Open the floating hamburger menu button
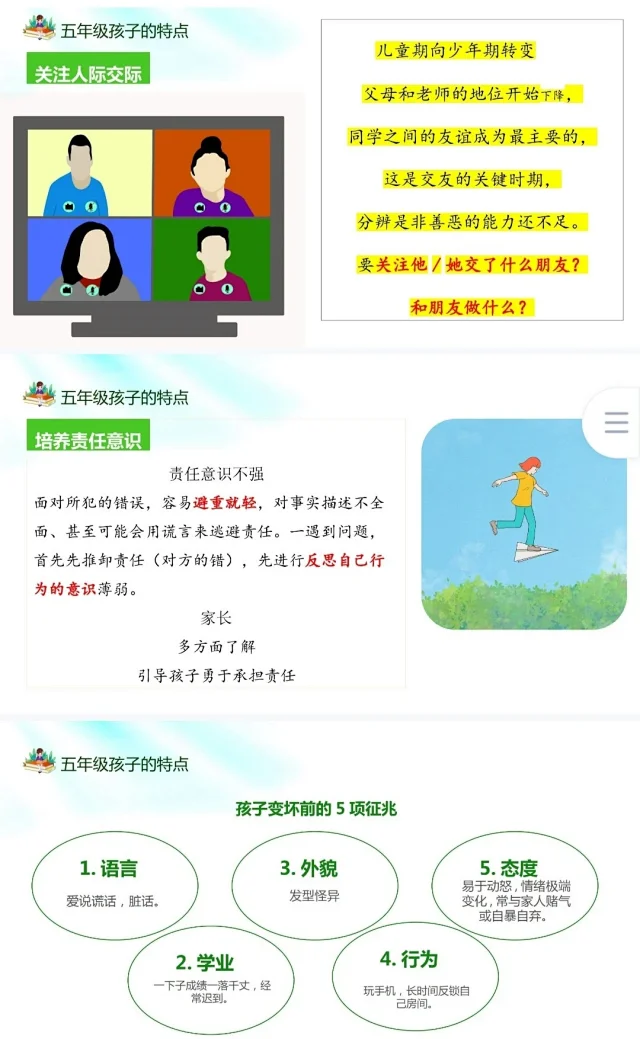The image size is (640, 1039). click(616, 423)
